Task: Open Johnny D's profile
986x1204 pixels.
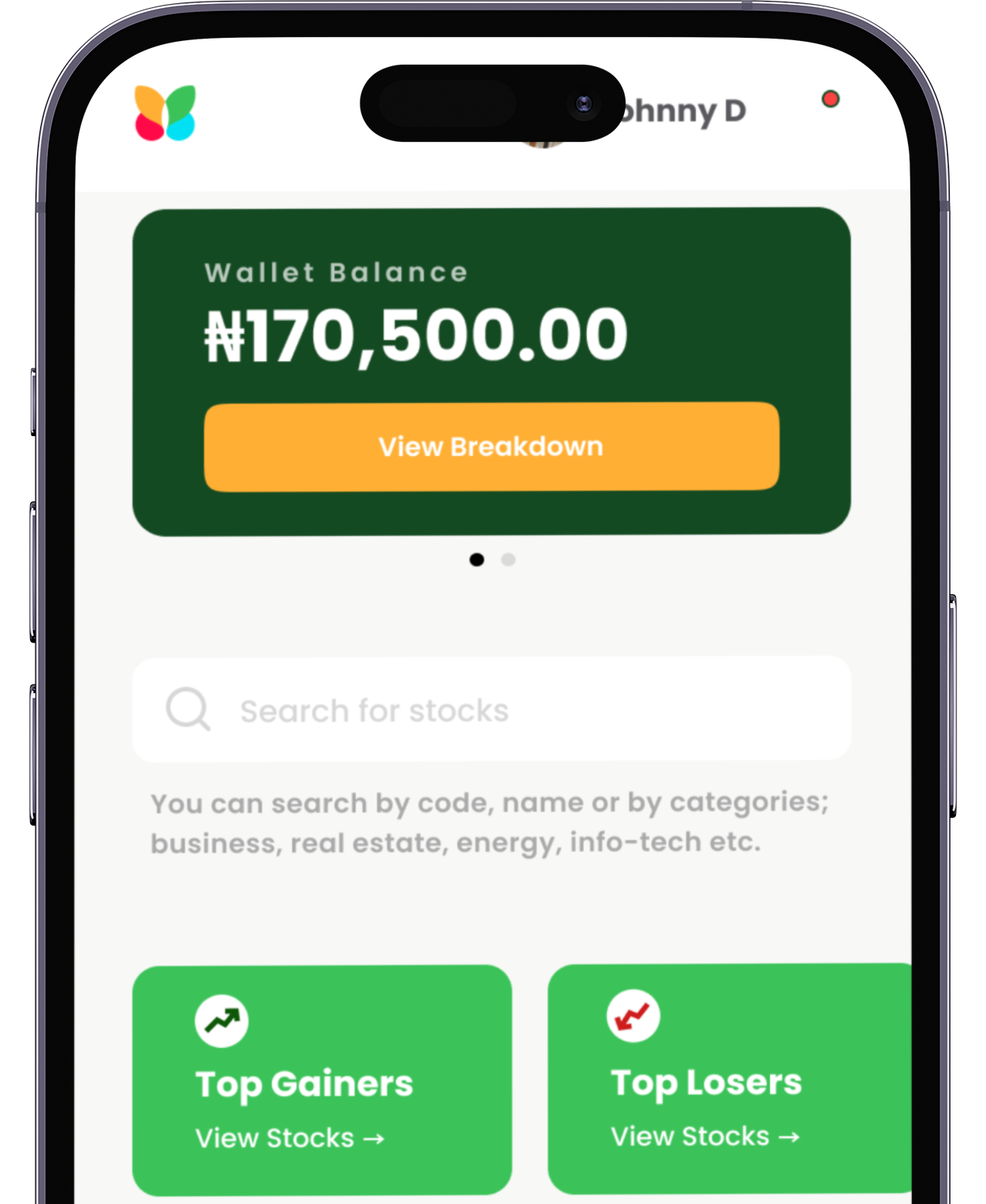Action: coord(683,112)
